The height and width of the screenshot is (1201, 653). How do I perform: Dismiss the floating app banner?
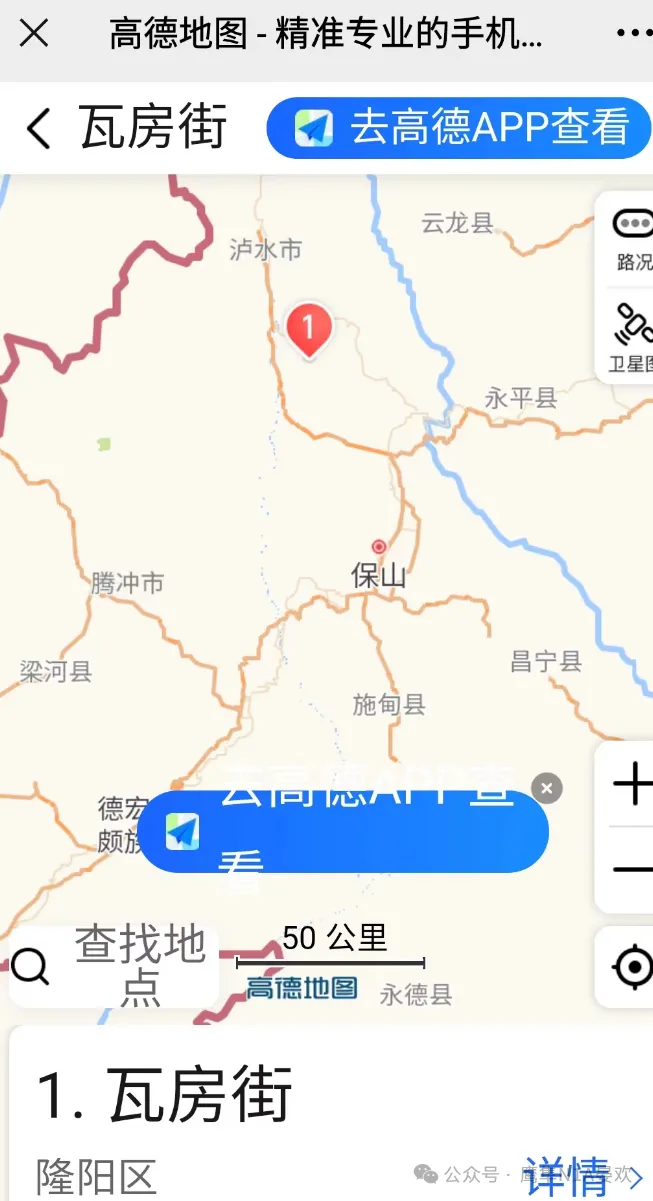pyautogui.click(x=546, y=788)
